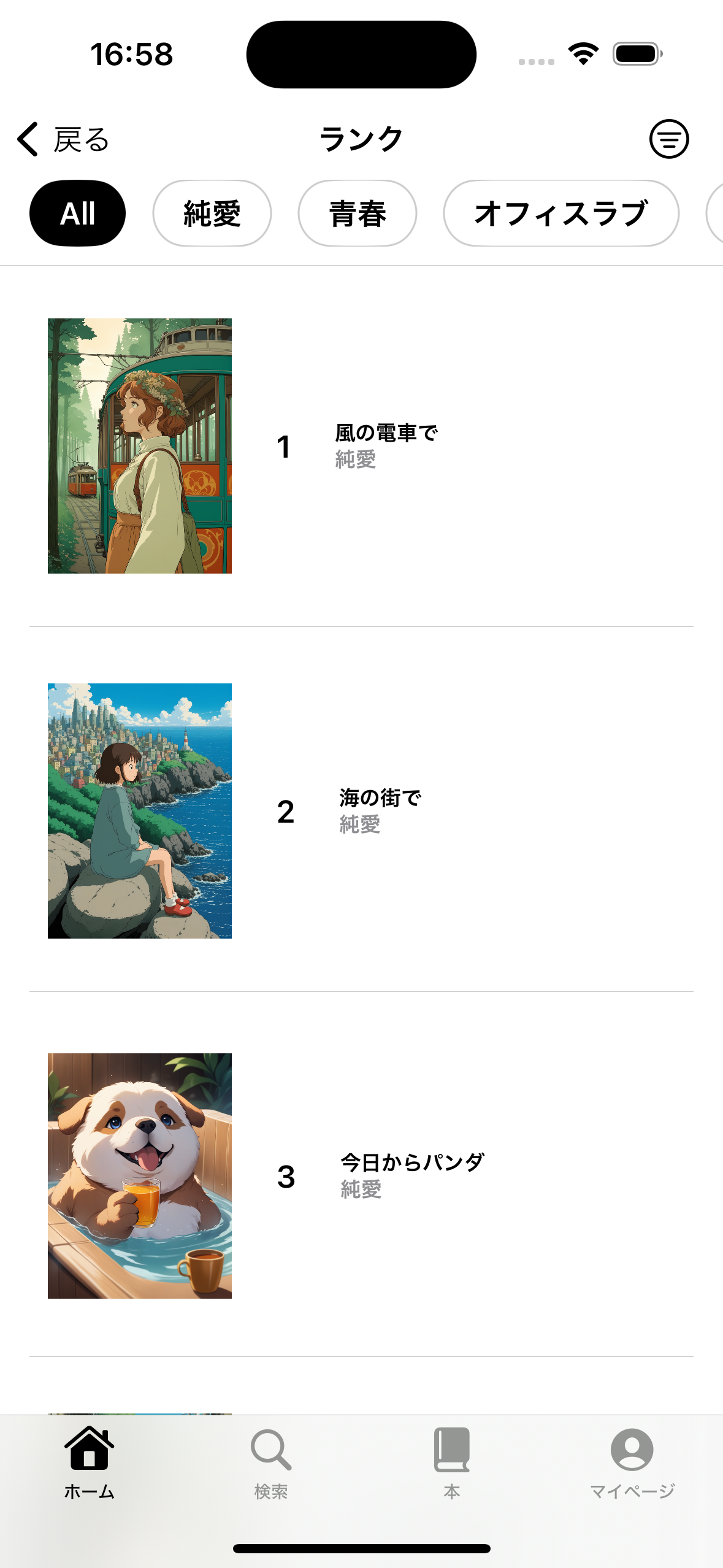
Task: Filter ranking by 青春 chip
Action: point(357,213)
